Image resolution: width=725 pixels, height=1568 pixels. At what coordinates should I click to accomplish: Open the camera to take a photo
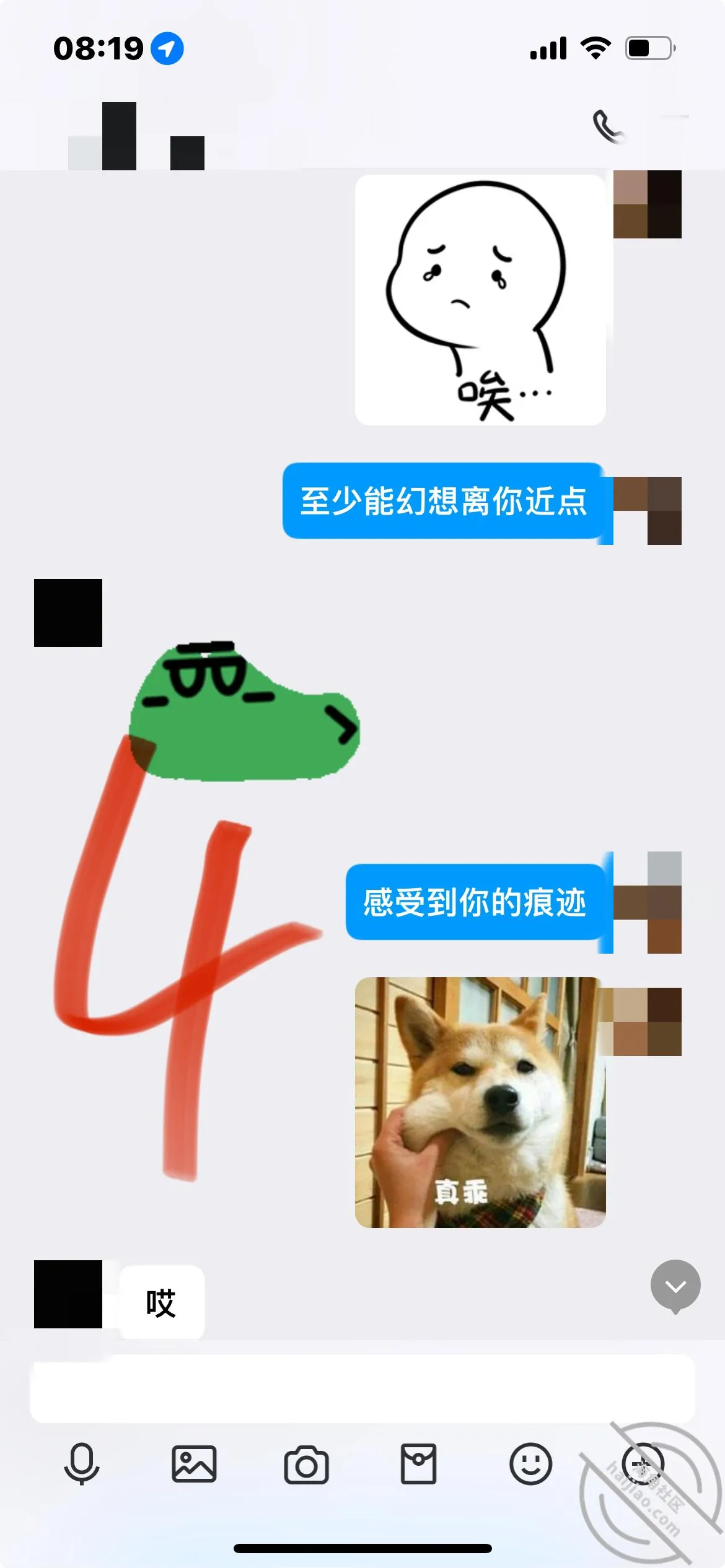306,1465
